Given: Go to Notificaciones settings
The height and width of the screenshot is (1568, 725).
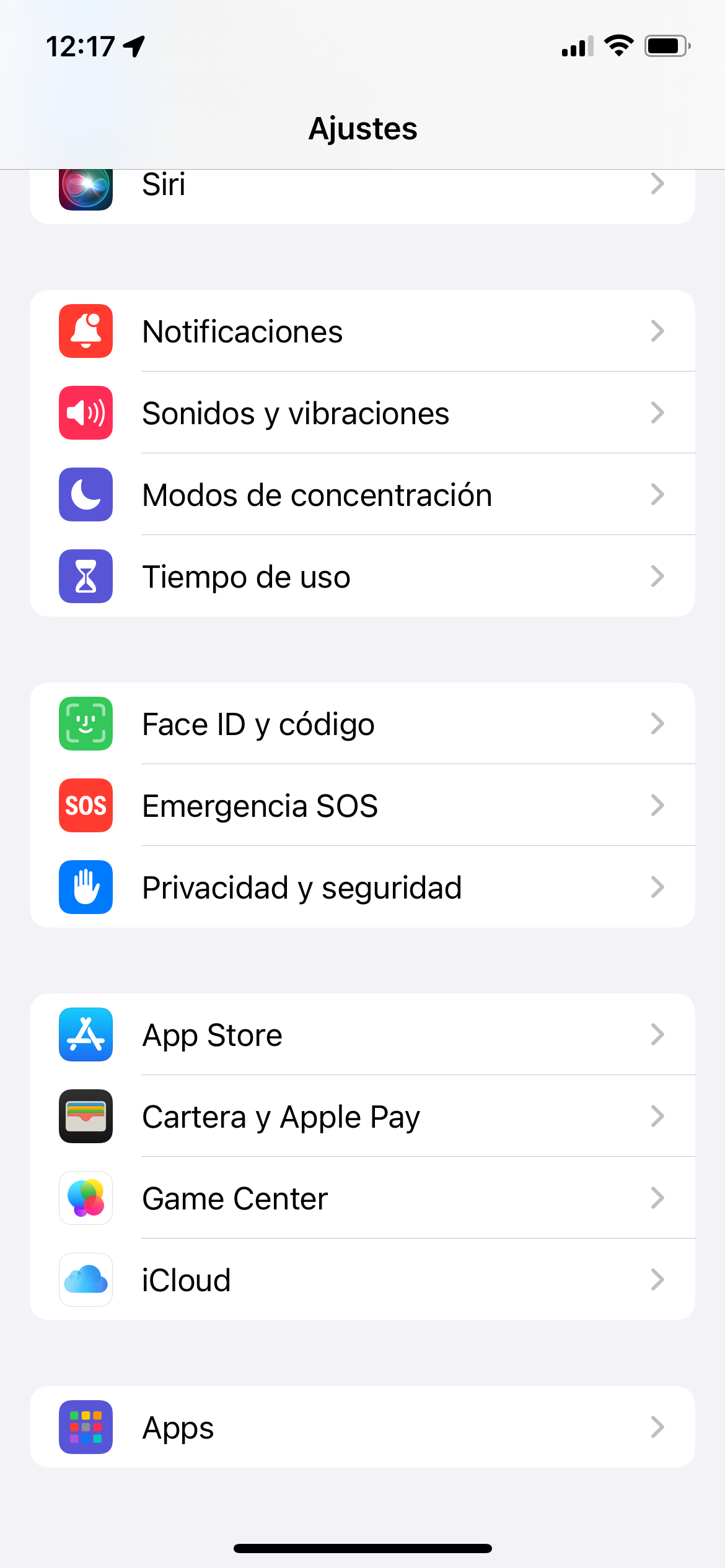Looking at the screenshot, I should [x=362, y=331].
